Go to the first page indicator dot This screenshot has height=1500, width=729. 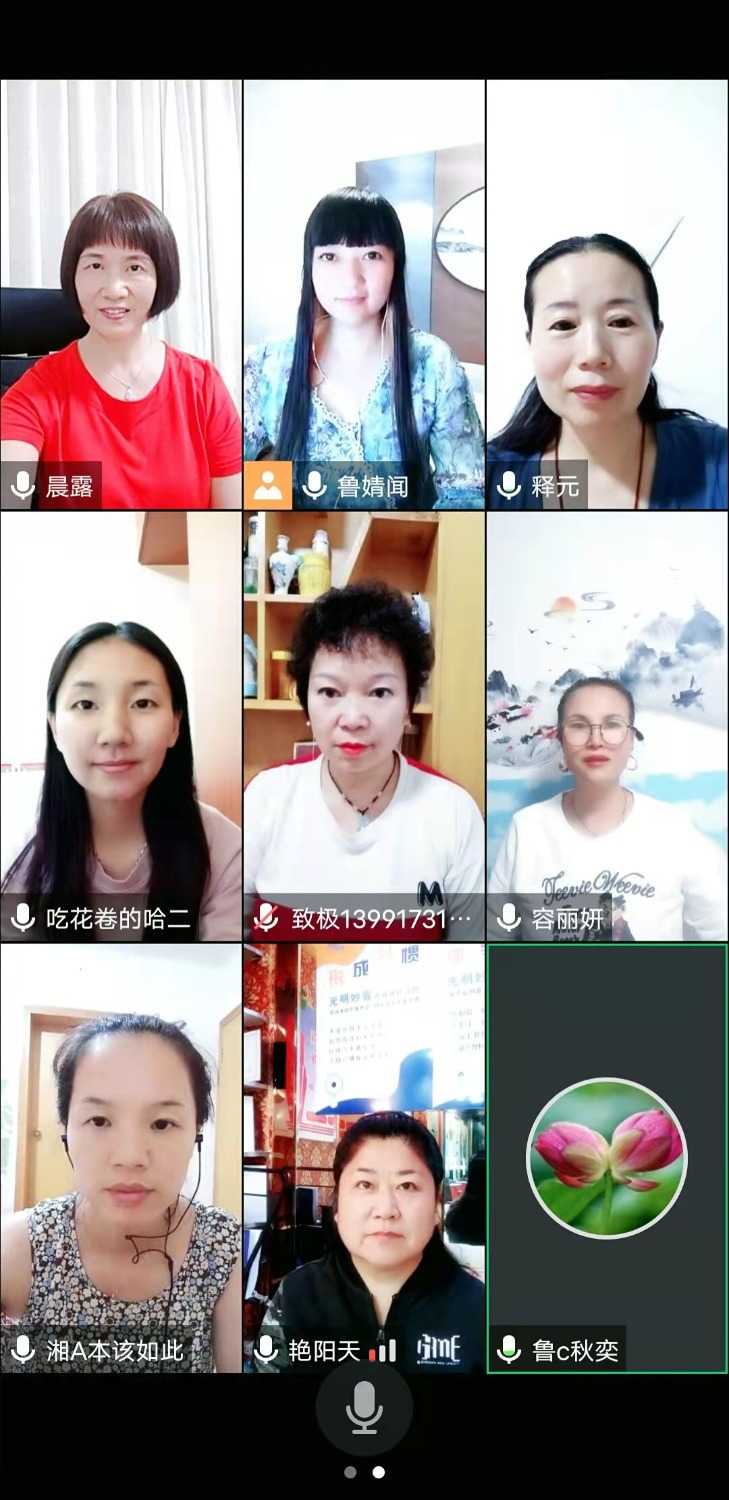350,1472
